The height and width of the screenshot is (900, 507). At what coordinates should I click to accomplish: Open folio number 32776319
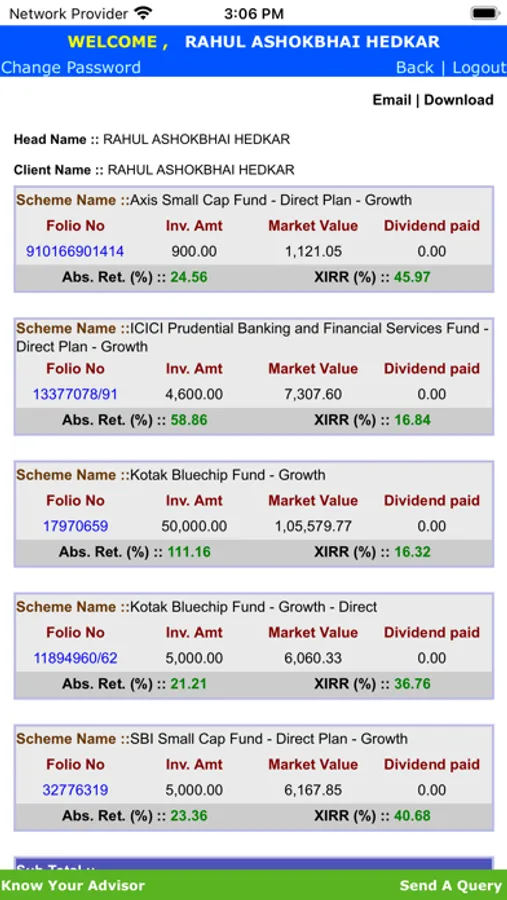point(75,790)
